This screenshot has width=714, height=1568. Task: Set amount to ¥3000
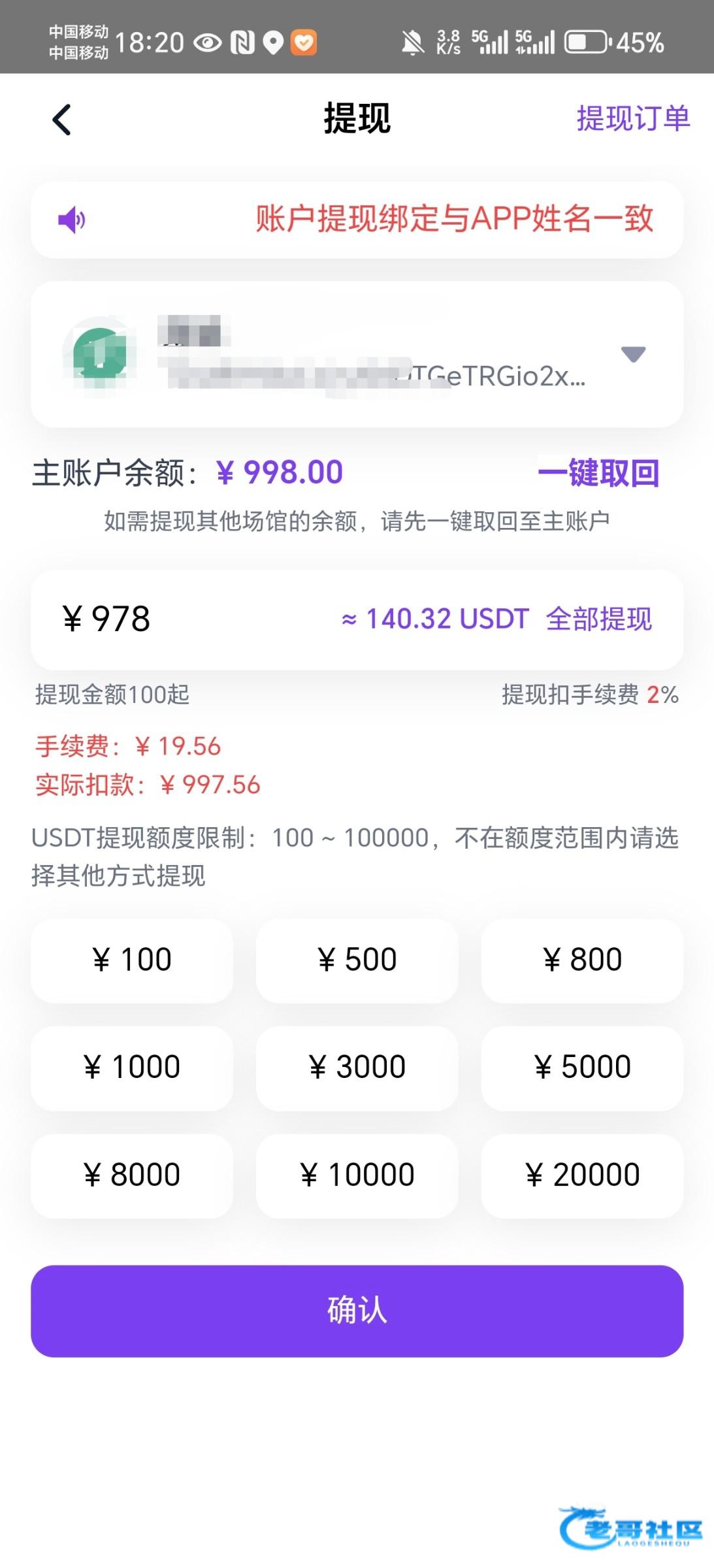[x=357, y=1068]
